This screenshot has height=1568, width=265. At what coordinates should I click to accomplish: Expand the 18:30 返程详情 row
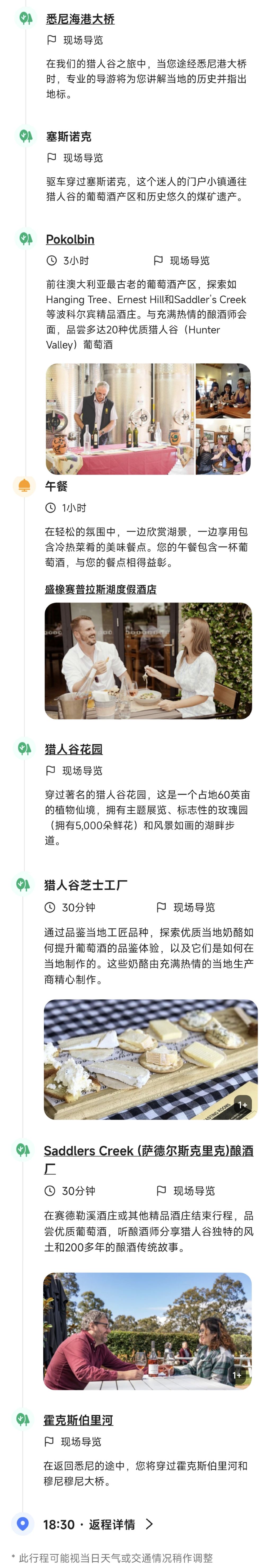(x=97, y=1524)
